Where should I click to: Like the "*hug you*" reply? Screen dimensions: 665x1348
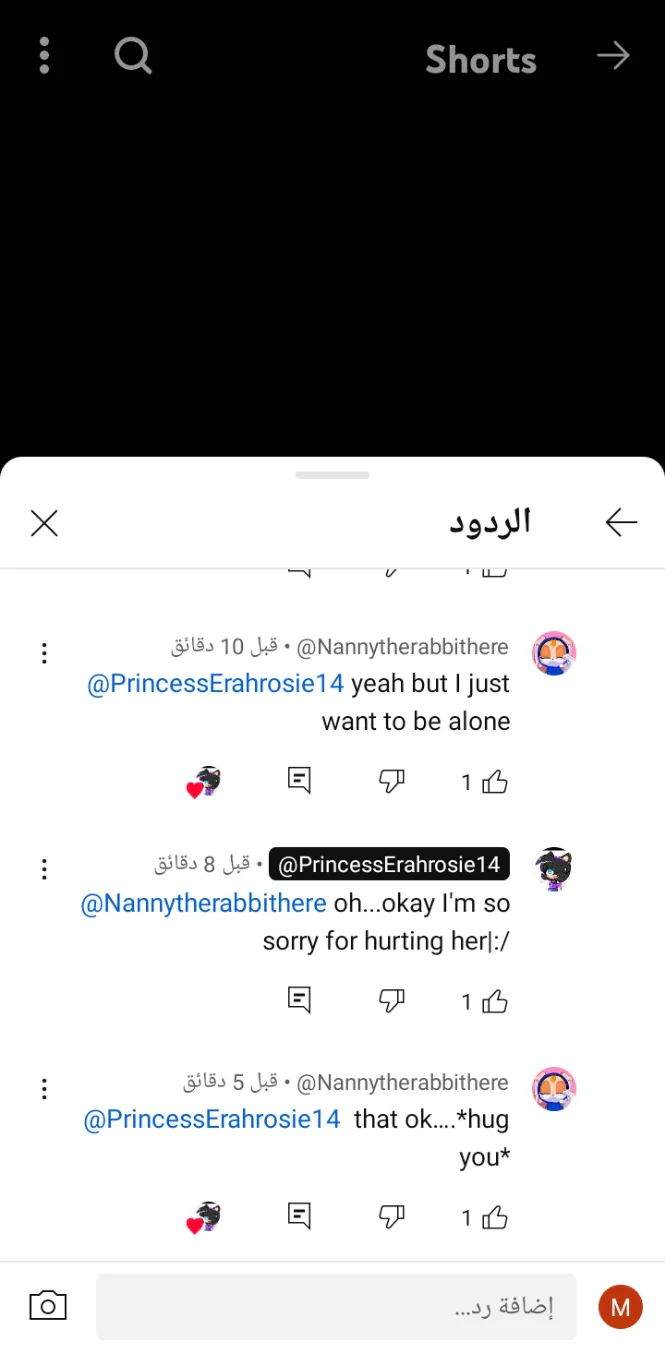click(x=495, y=1217)
